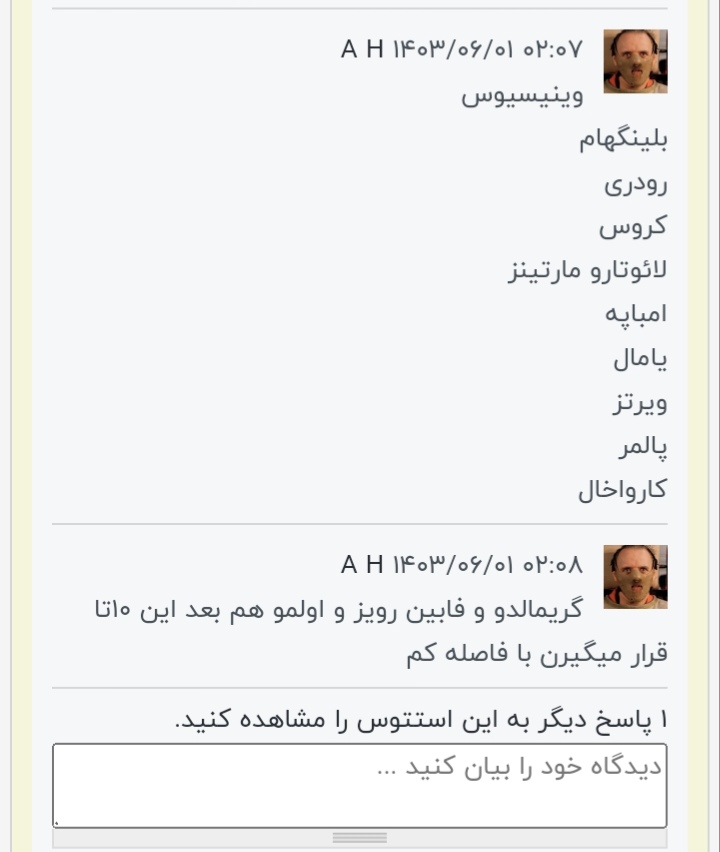720x852 pixels.
Task: Open avatar on the 02:08 comment
Action: pyautogui.click(x=635, y=577)
